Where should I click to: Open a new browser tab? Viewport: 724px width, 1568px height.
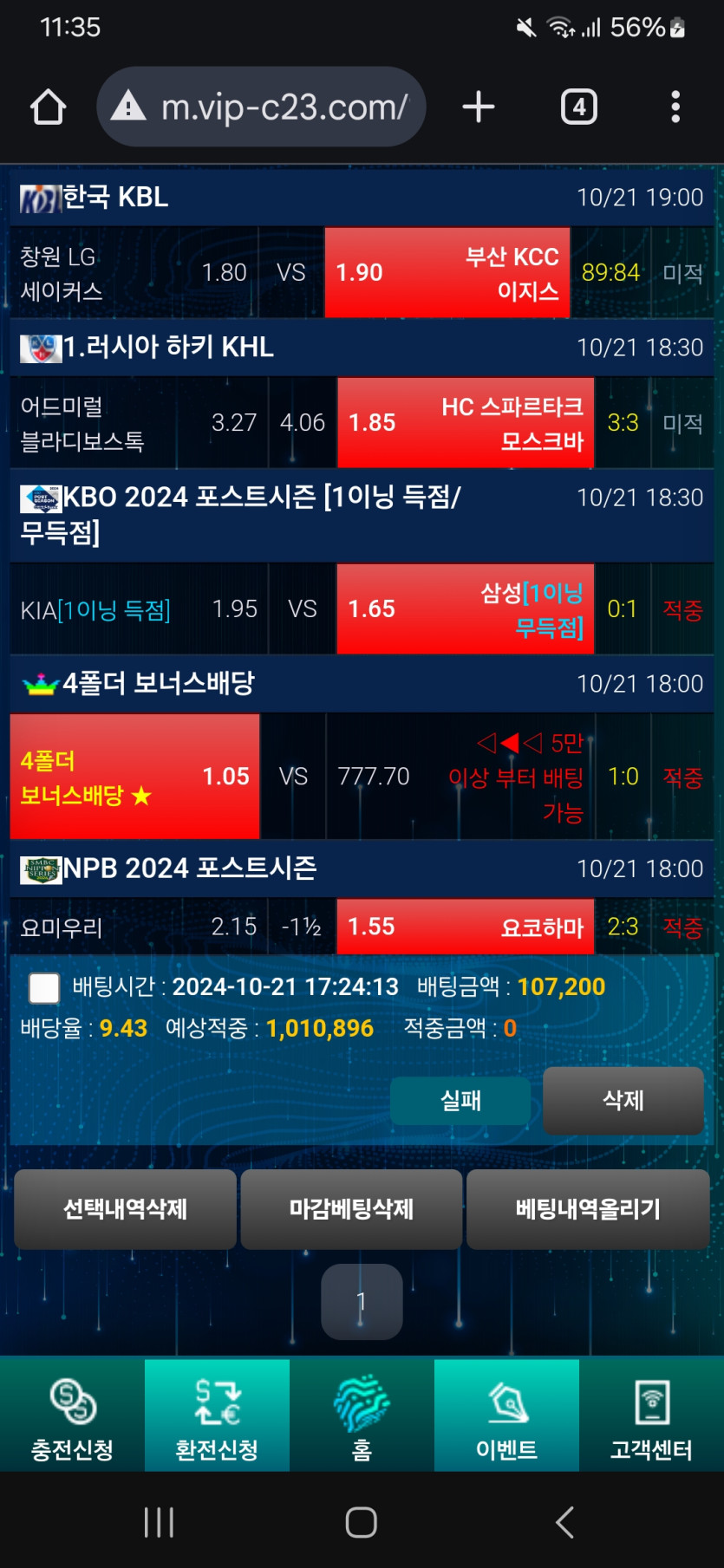[x=478, y=107]
